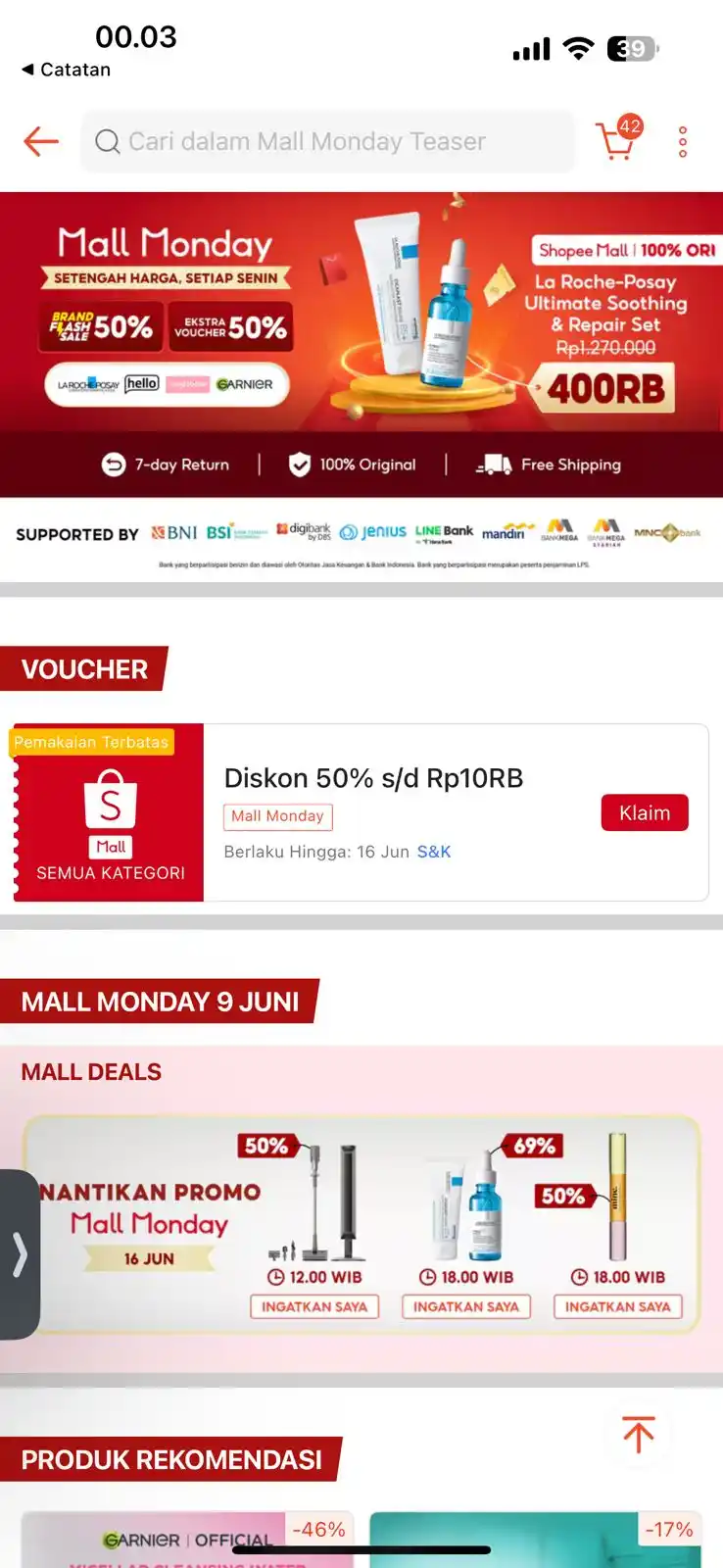Set reminder for the 12.00 WIB deal
Screen dimensions: 723x1568
click(x=314, y=1306)
